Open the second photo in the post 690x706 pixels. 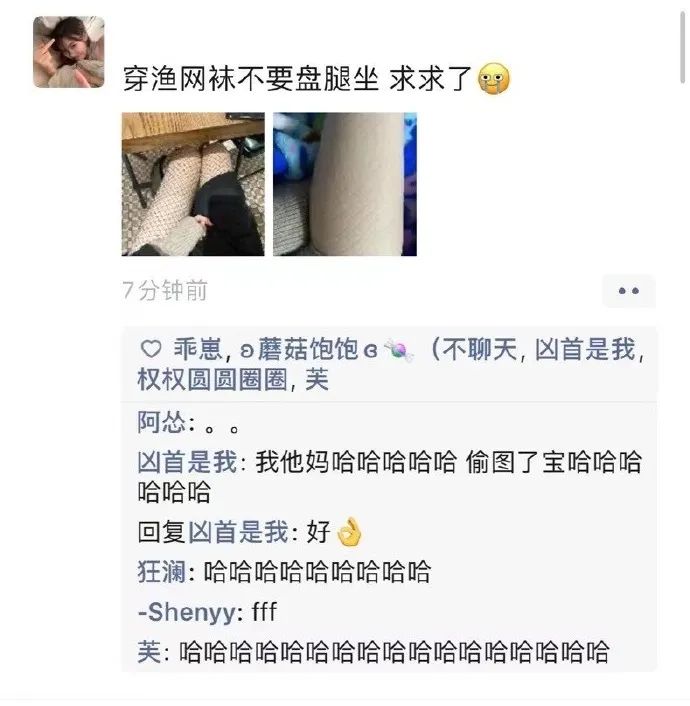click(x=344, y=184)
